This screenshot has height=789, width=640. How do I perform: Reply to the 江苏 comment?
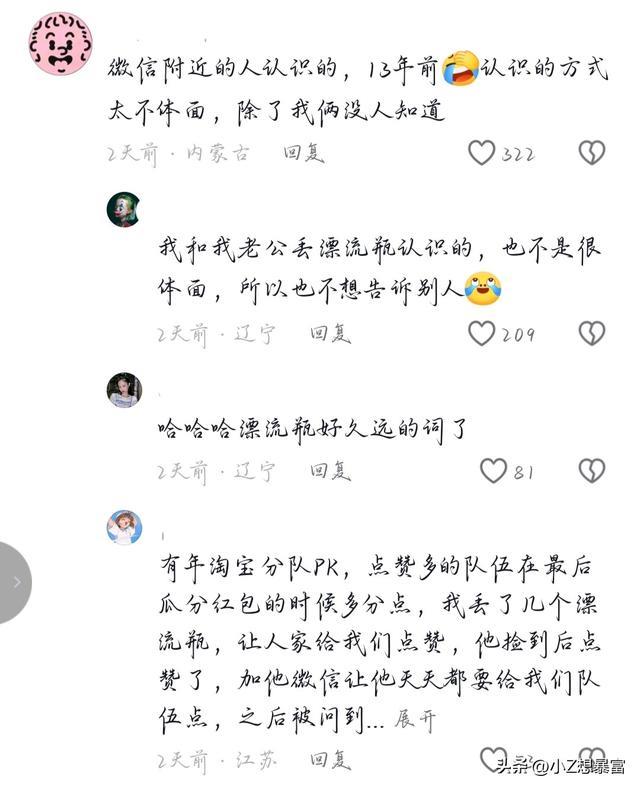[330, 760]
